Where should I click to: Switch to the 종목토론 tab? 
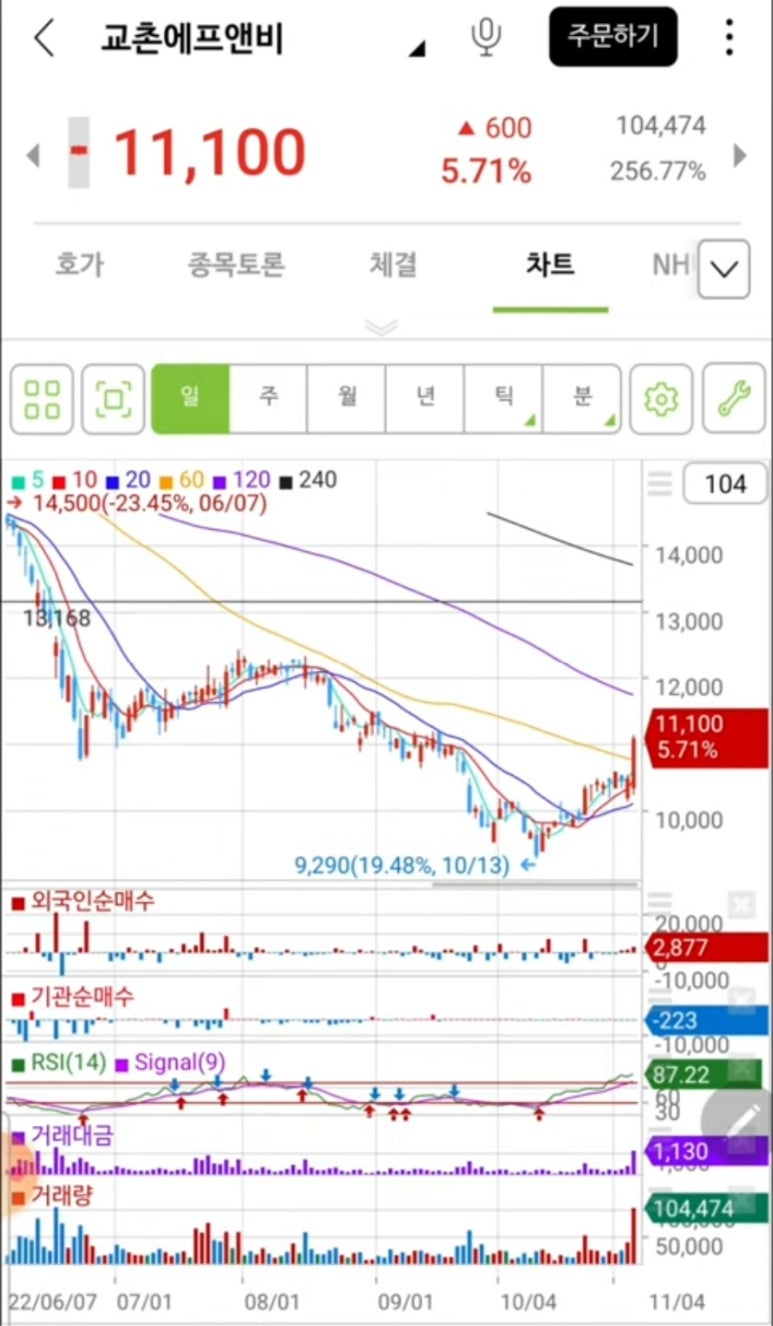tap(236, 265)
